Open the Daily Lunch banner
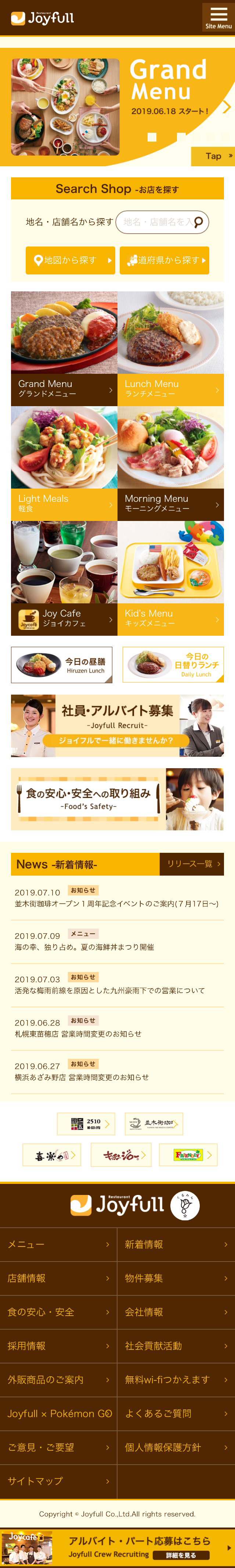 point(173,665)
